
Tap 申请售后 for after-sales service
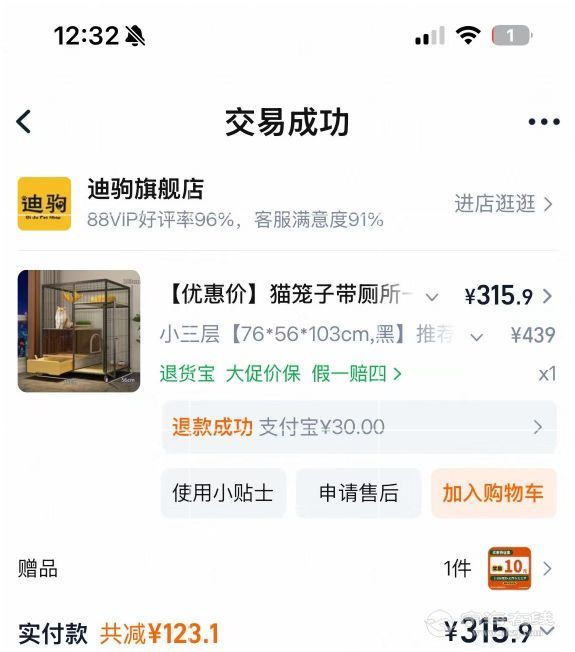[358, 493]
